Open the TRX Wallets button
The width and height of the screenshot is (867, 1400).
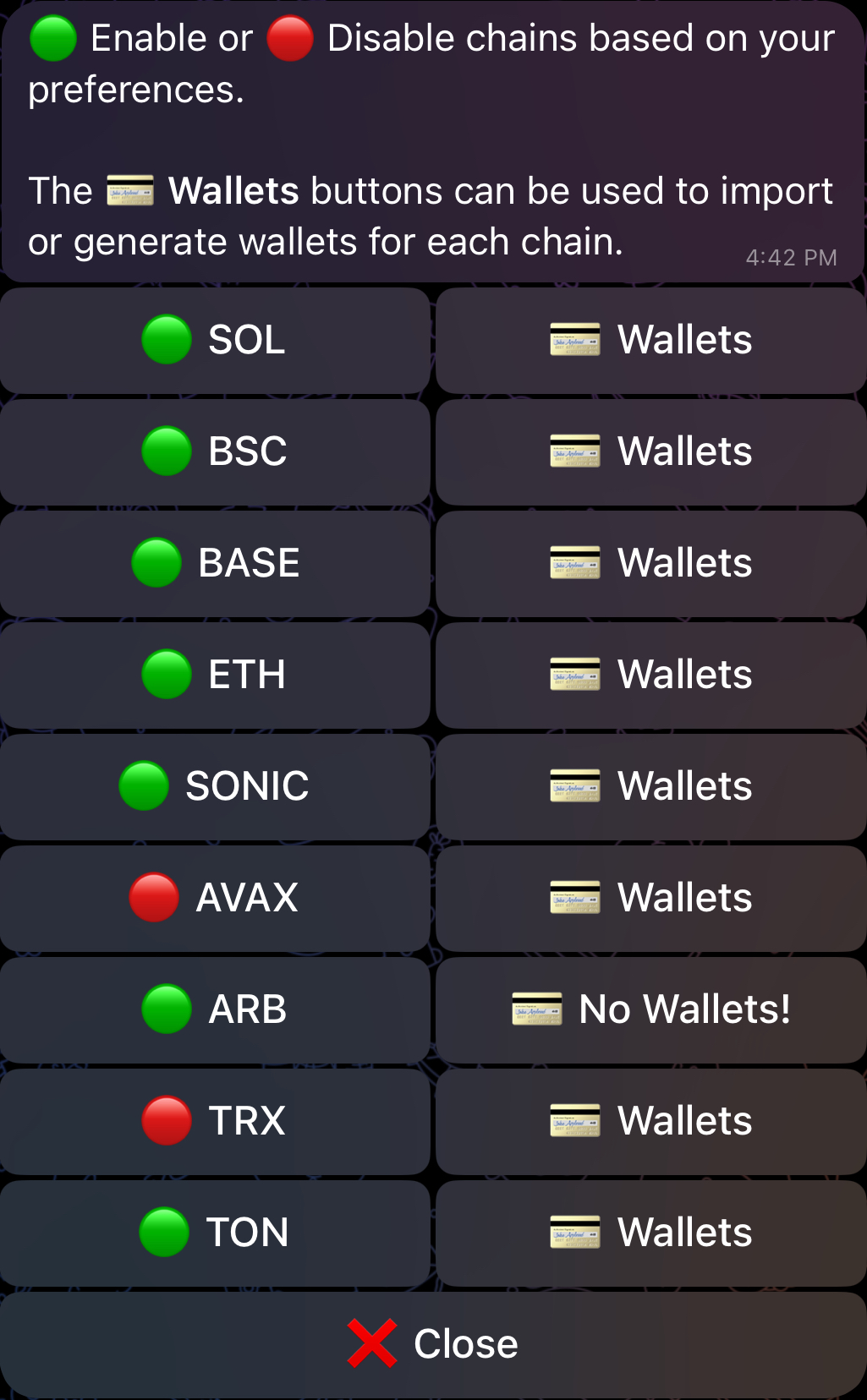click(x=650, y=1122)
